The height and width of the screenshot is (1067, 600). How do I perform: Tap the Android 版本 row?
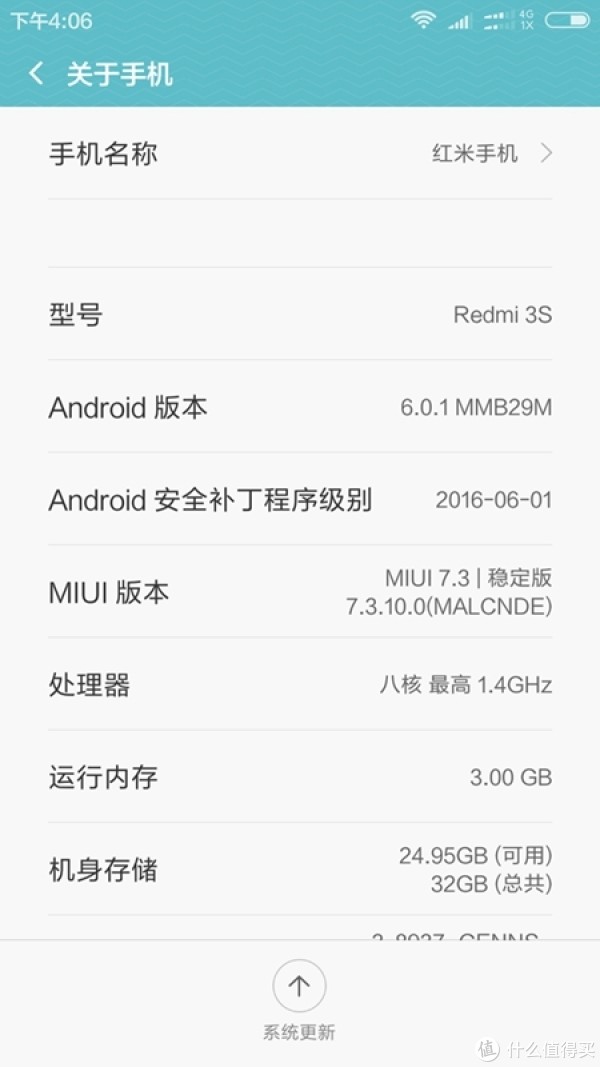(300, 407)
